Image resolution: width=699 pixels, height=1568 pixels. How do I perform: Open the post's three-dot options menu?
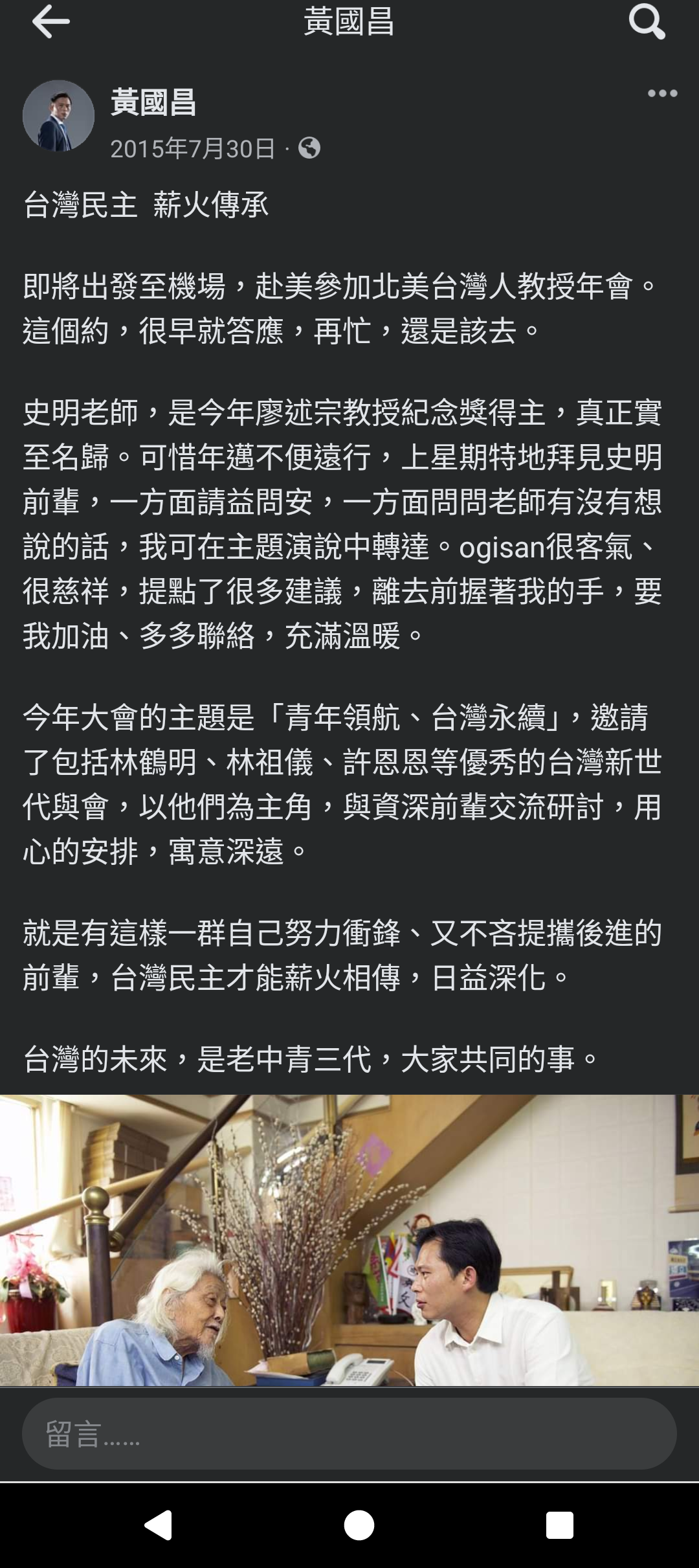click(662, 94)
